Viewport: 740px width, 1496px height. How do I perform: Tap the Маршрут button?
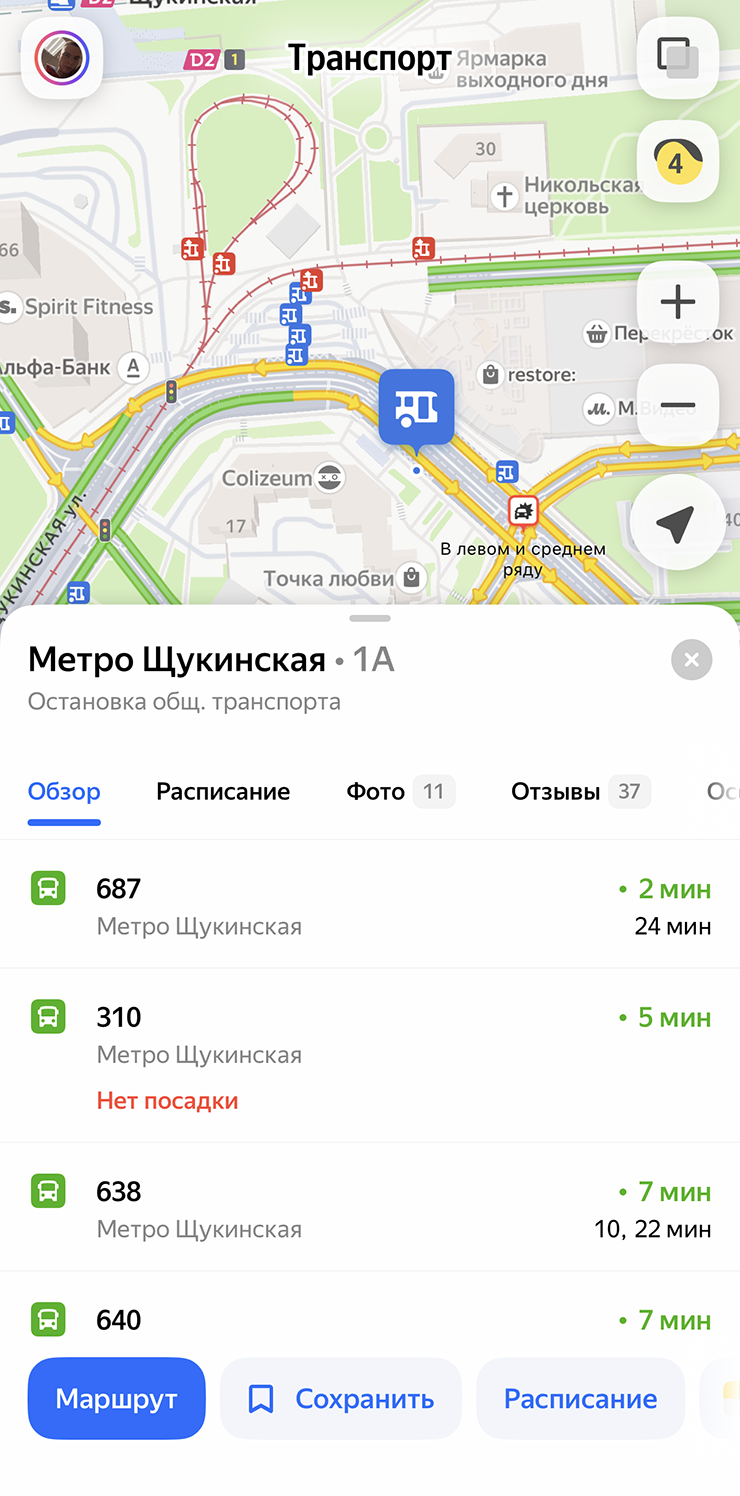(116, 1398)
